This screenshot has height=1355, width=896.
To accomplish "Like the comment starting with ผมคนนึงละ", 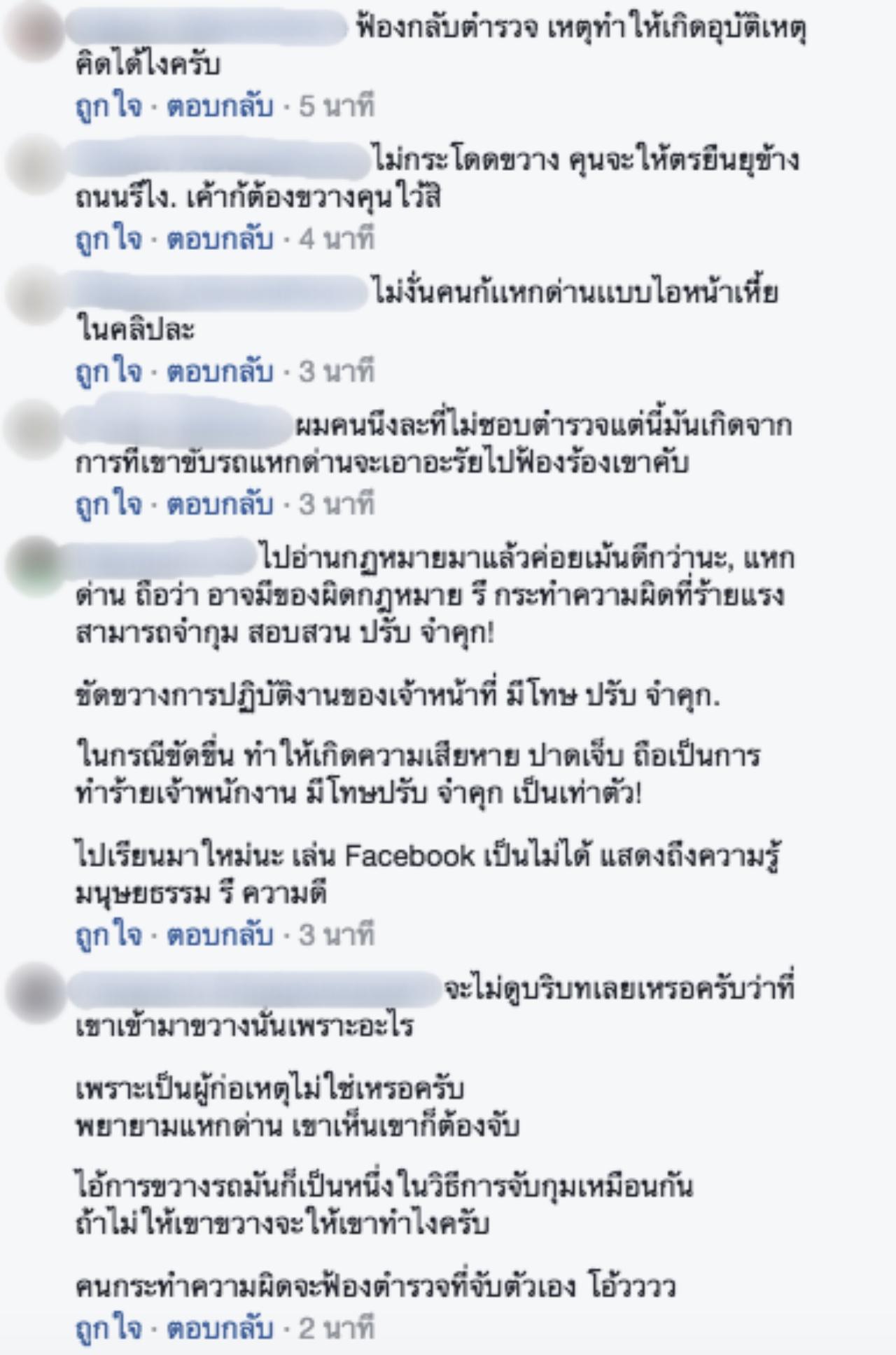I will pyautogui.click(x=108, y=504).
